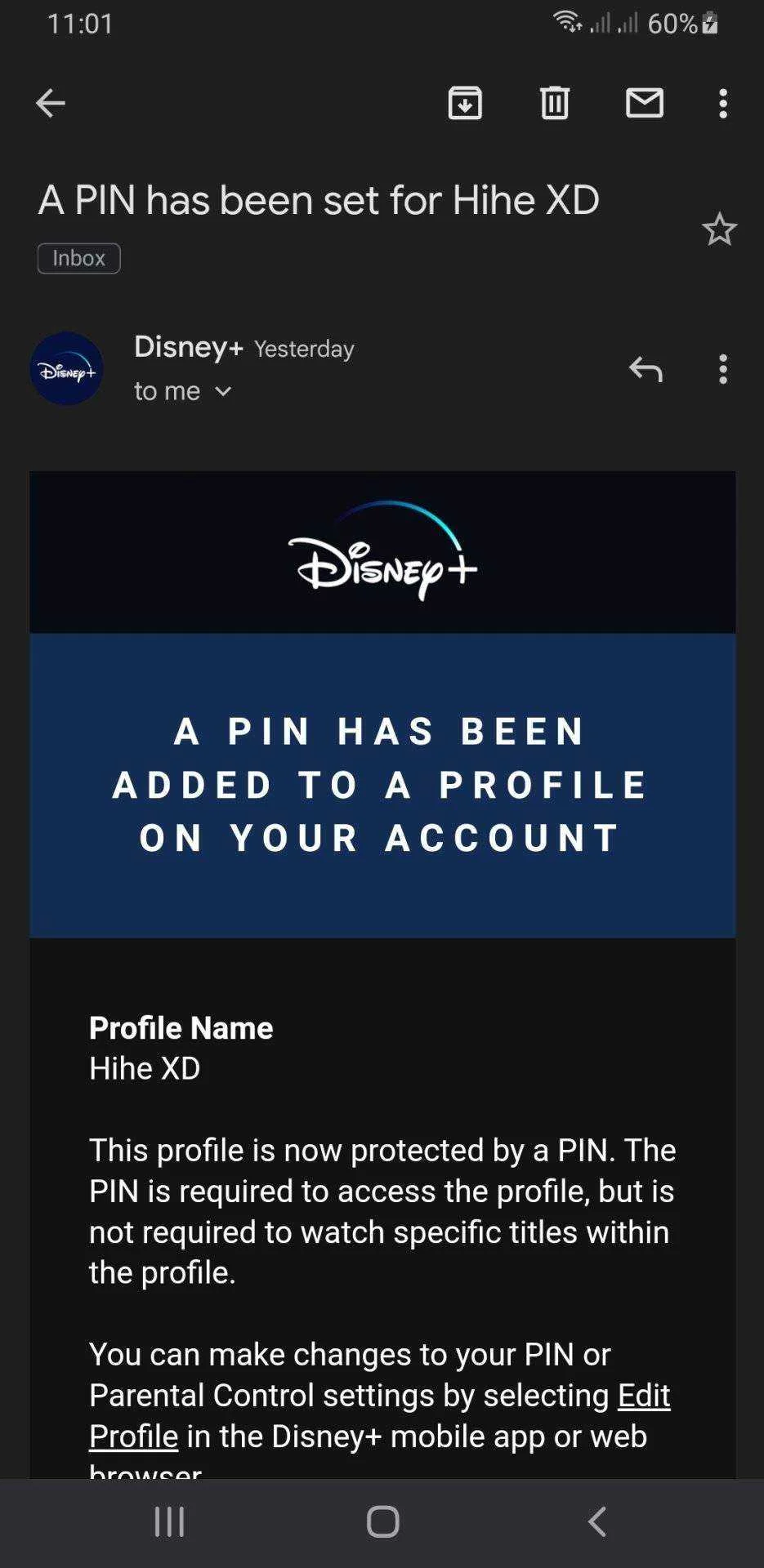
Task: Open recent apps from navigation bar
Action: tap(170, 1522)
